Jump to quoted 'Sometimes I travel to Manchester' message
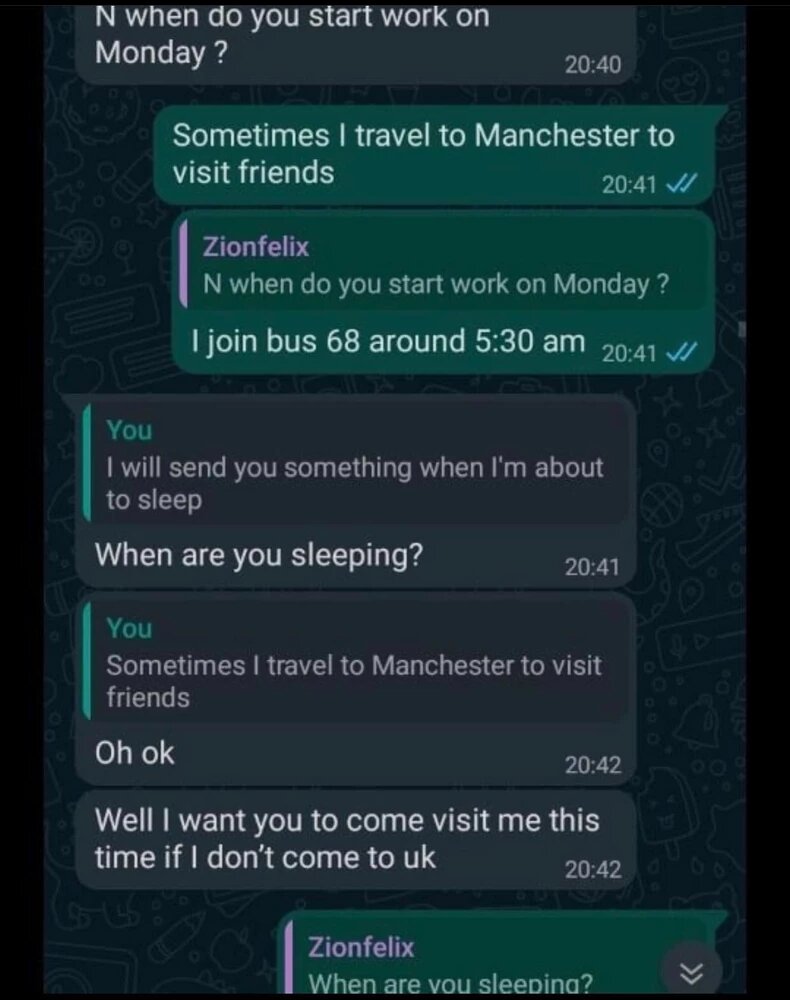 pyautogui.click(x=355, y=663)
